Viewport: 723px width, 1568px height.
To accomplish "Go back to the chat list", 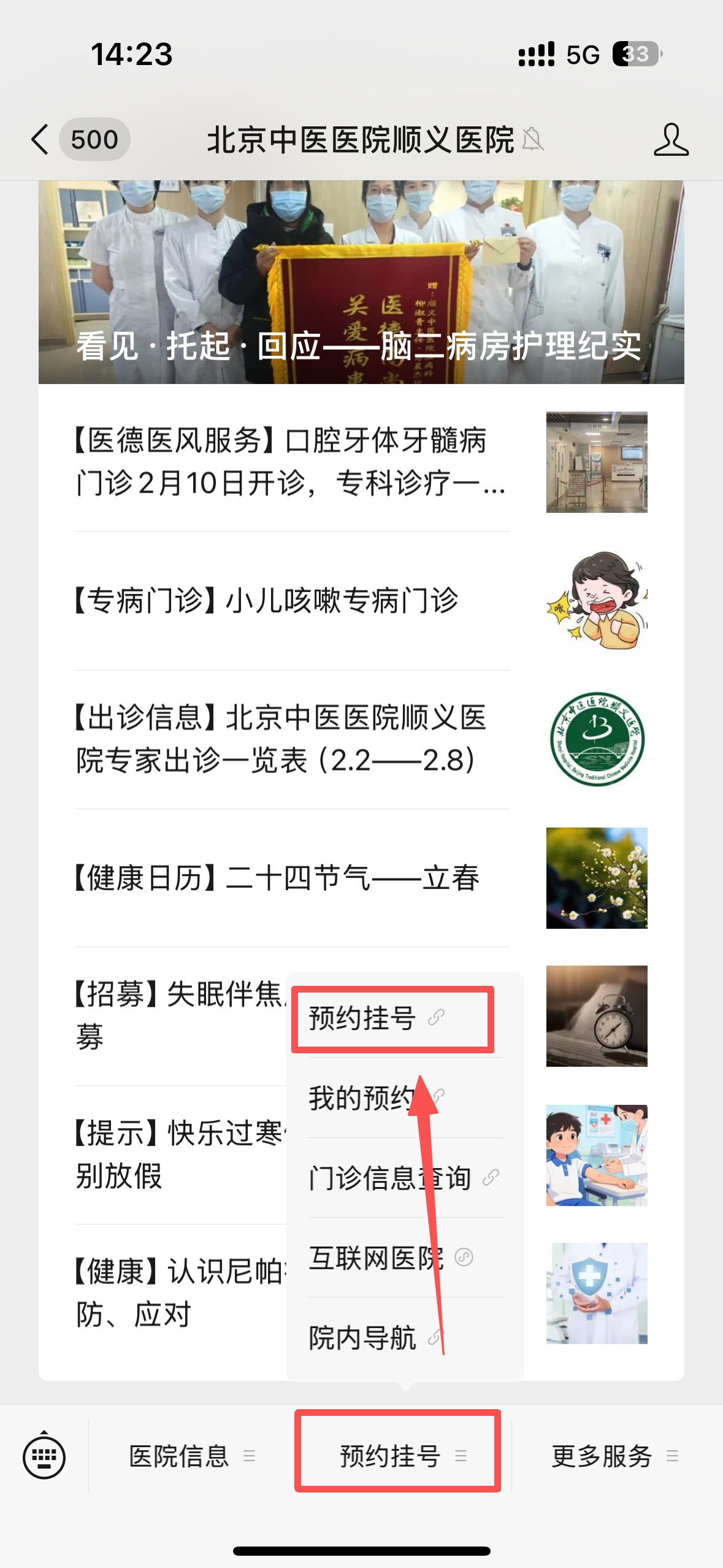I will point(40,139).
